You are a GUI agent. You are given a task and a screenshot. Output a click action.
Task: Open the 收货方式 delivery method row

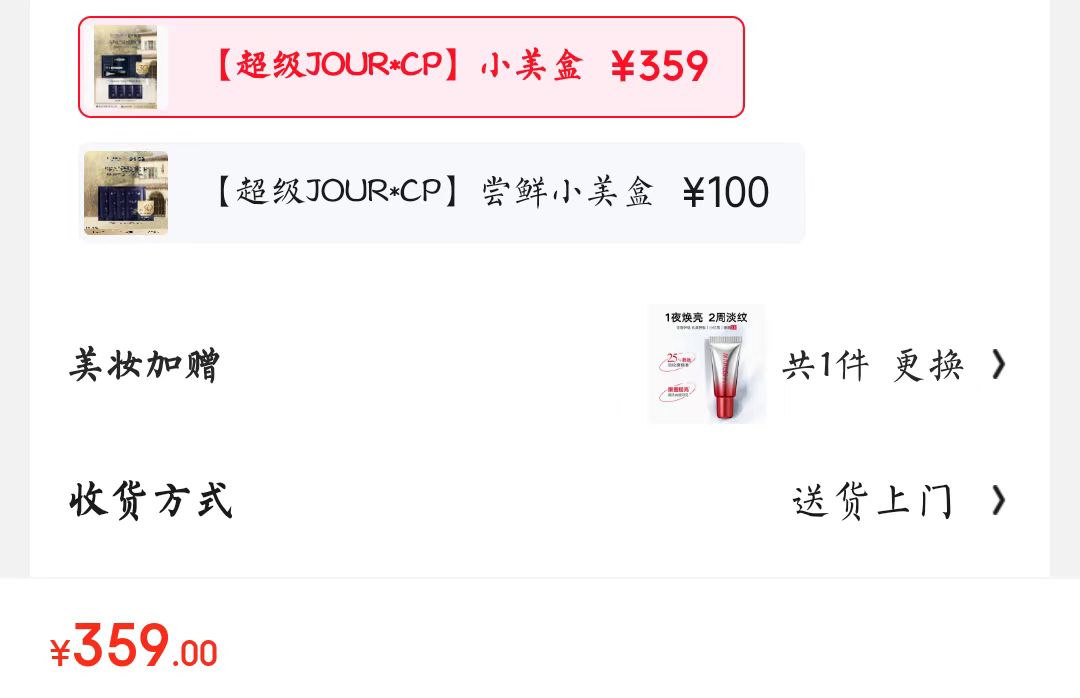click(897, 500)
